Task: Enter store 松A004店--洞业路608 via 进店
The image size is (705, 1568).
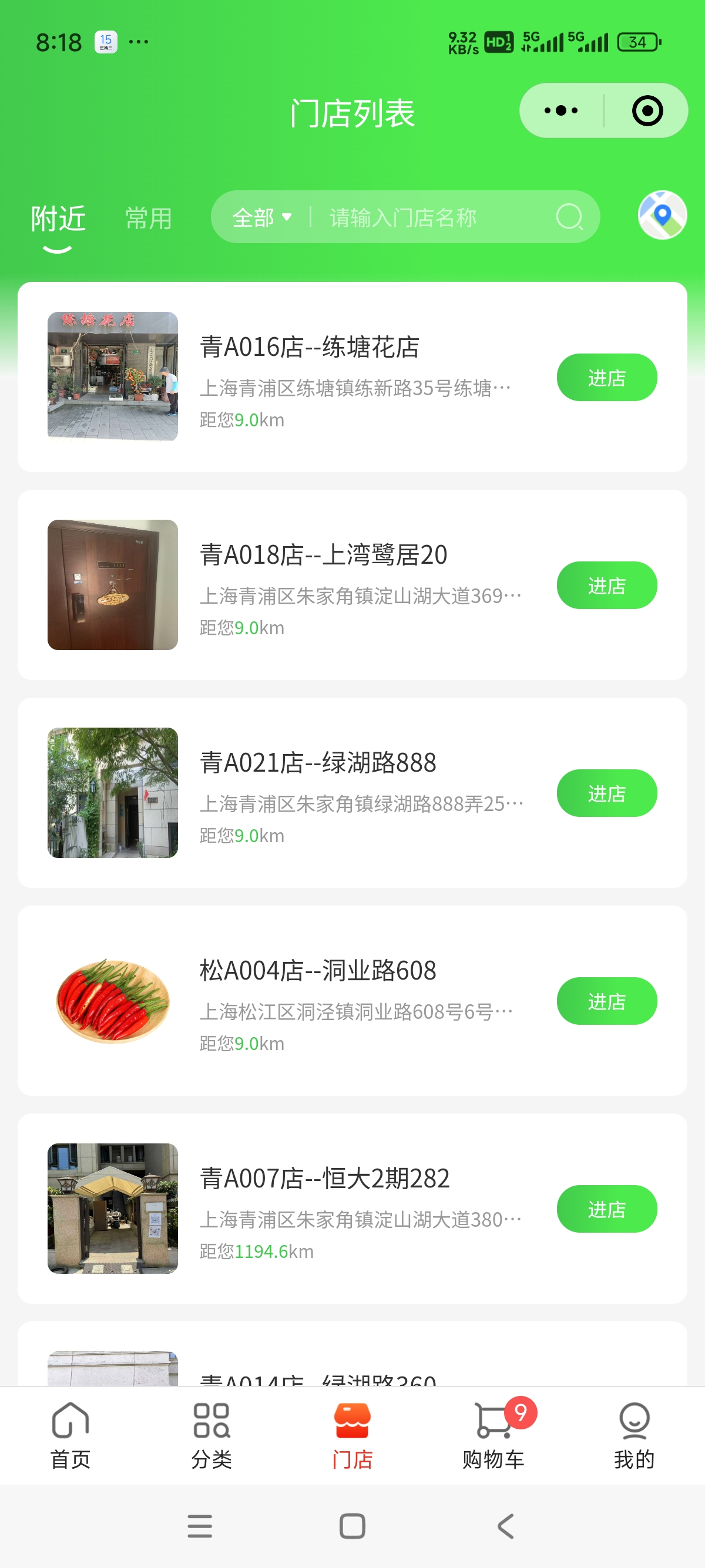Action: tap(606, 1001)
